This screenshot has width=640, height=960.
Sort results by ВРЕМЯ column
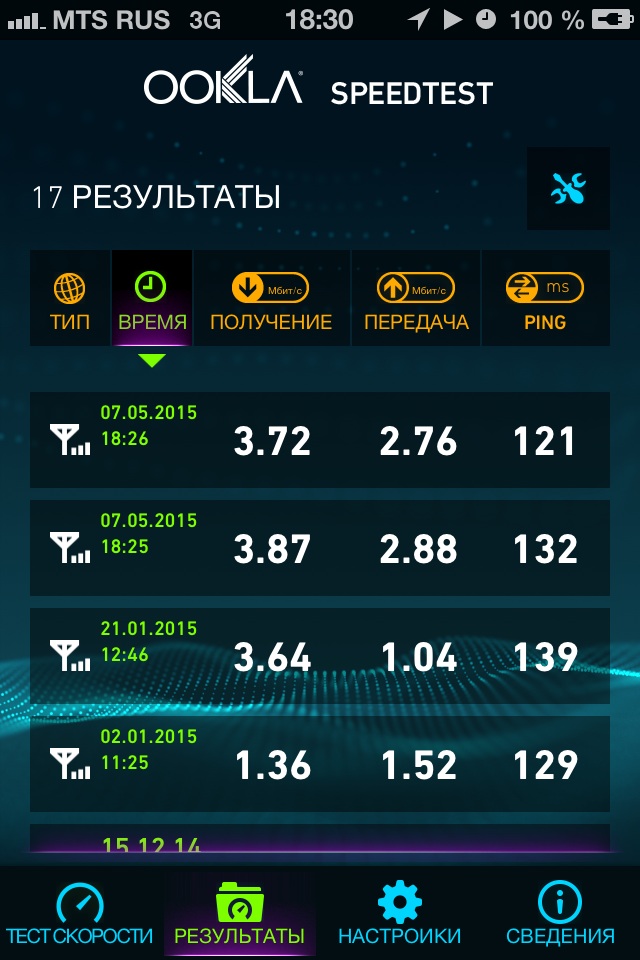pyautogui.click(x=152, y=299)
